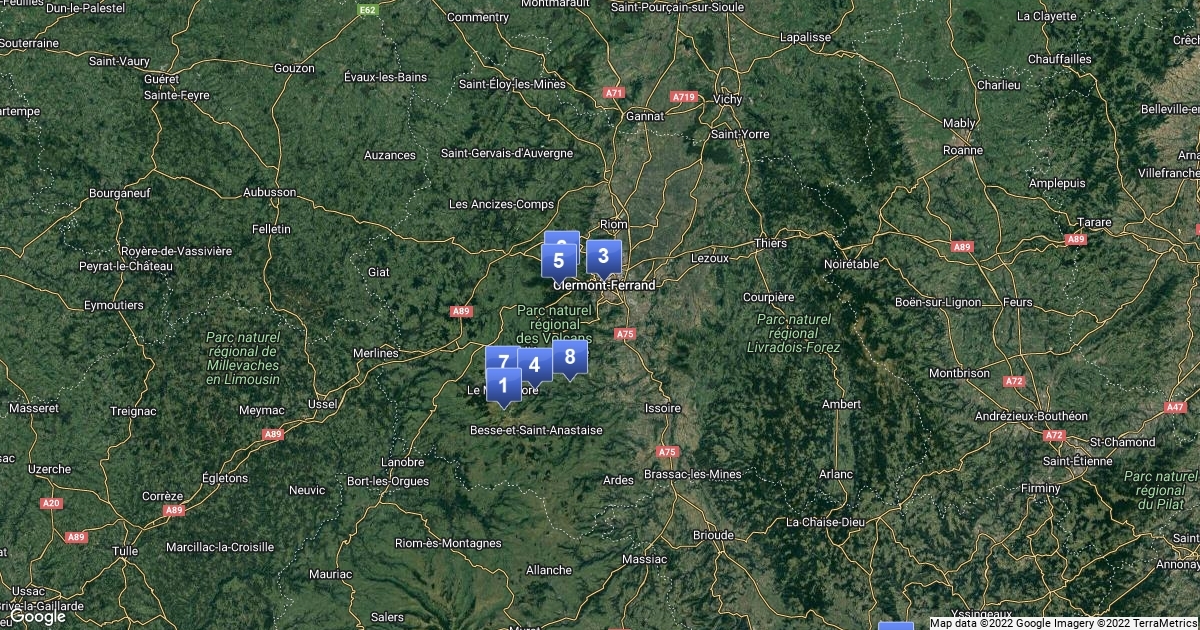Open map marker number 3
Viewport: 1200px width, 630px height.
[603, 257]
